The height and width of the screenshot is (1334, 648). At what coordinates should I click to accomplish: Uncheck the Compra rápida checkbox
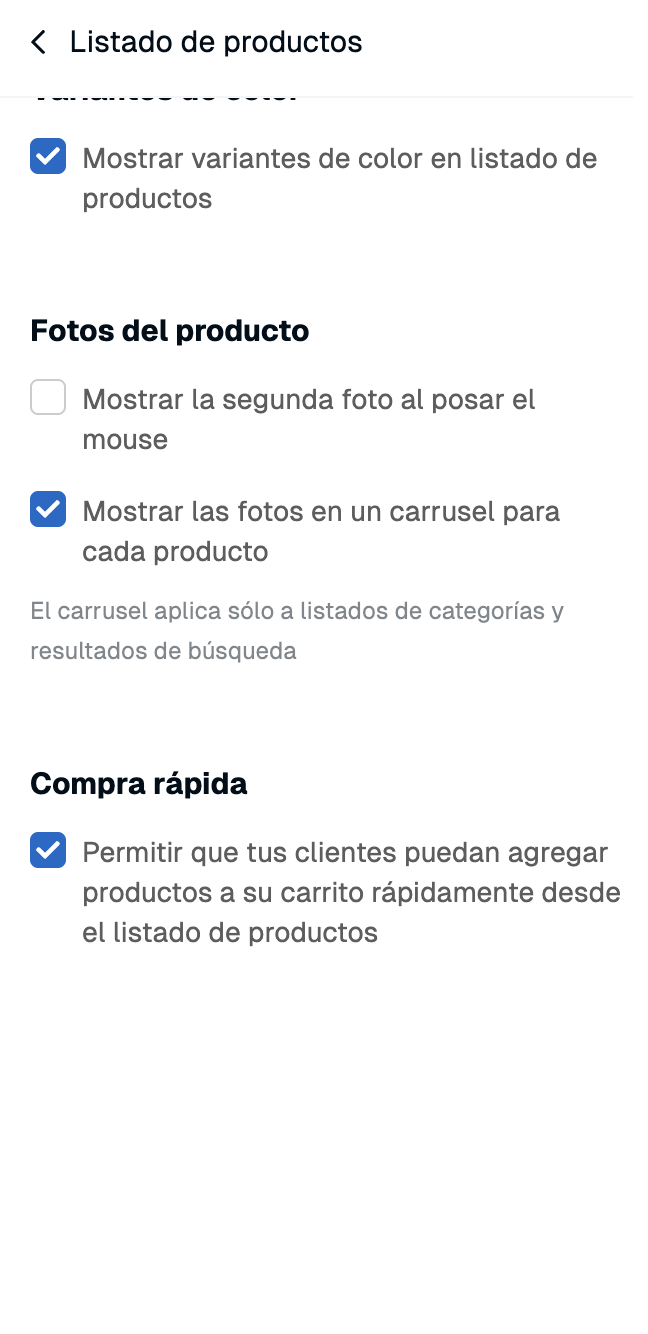48,851
